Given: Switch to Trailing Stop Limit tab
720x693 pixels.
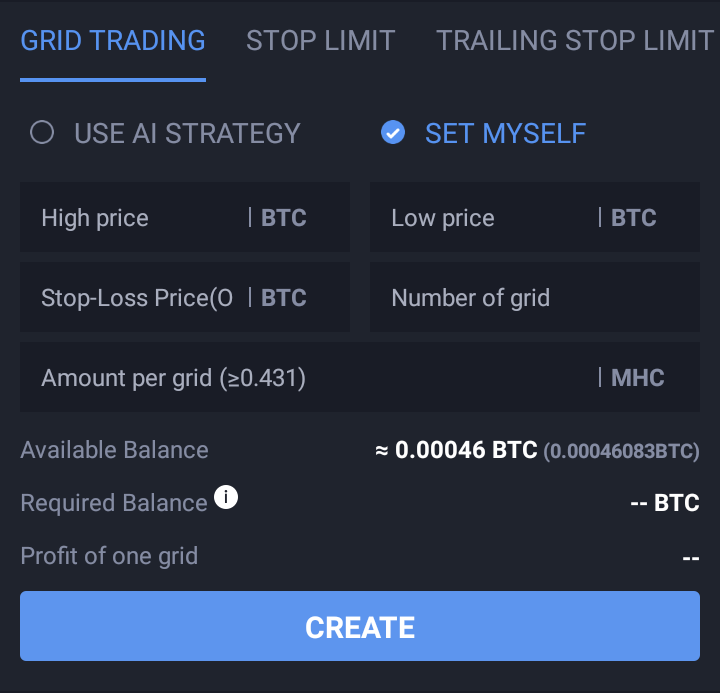Looking at the screenshot, I should pyautogui.click(x=574, y=41).
